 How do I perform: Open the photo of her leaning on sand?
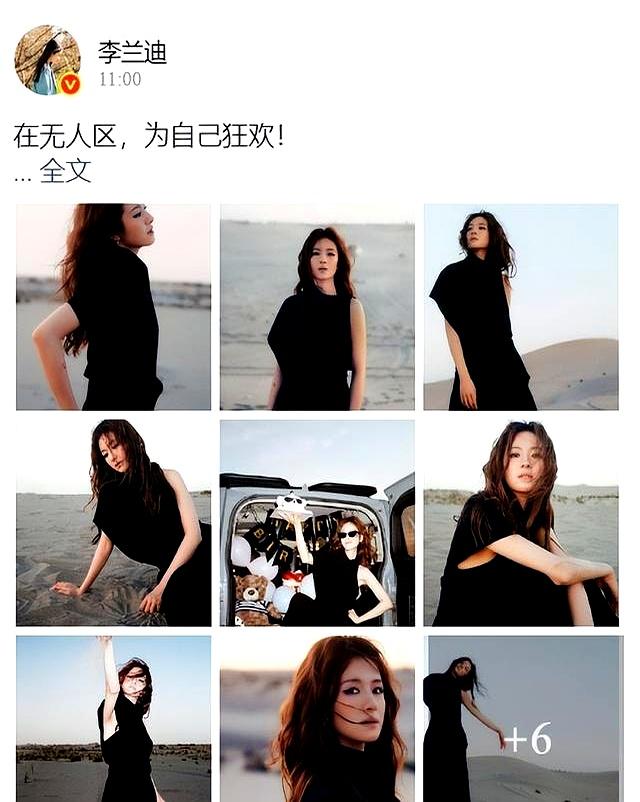(113, 523)
